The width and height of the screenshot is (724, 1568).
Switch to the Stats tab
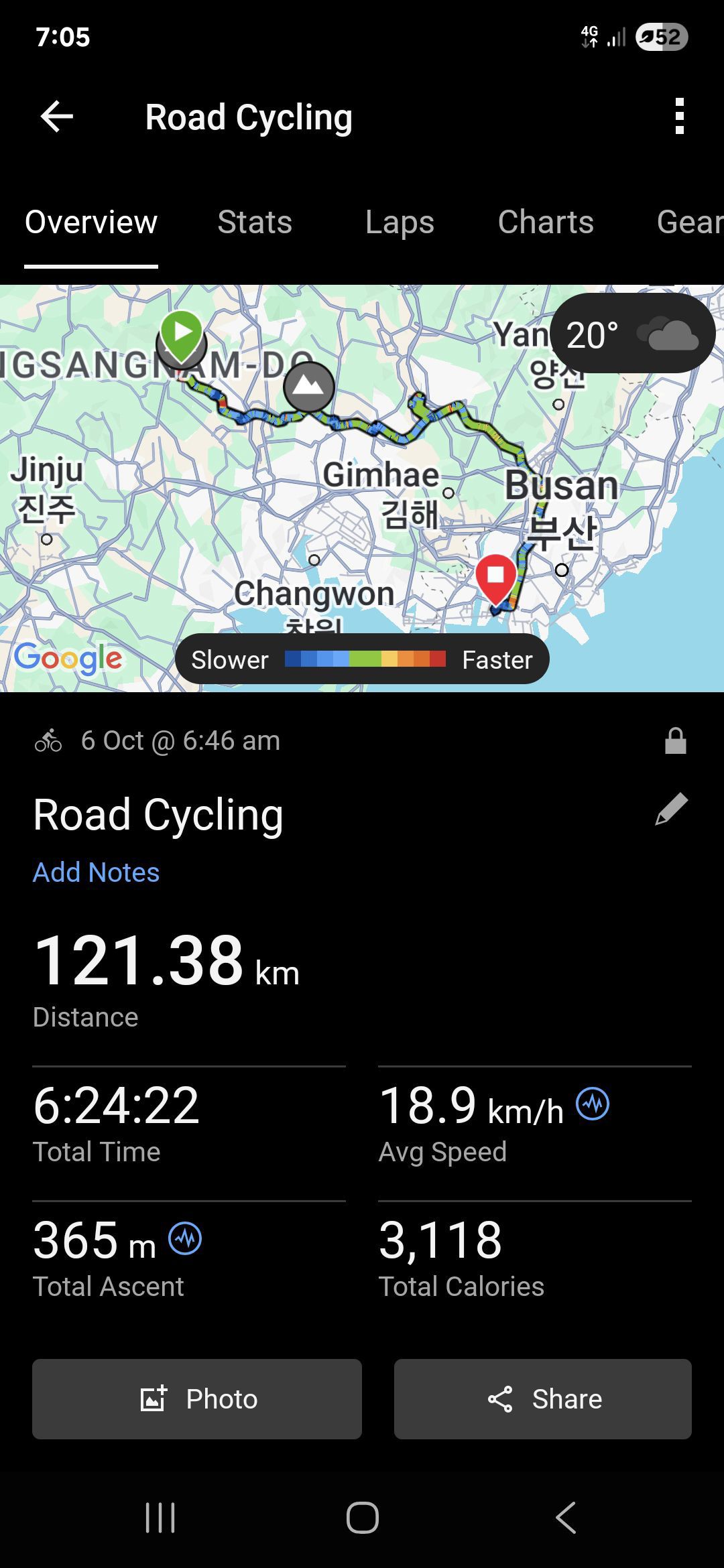255,222
